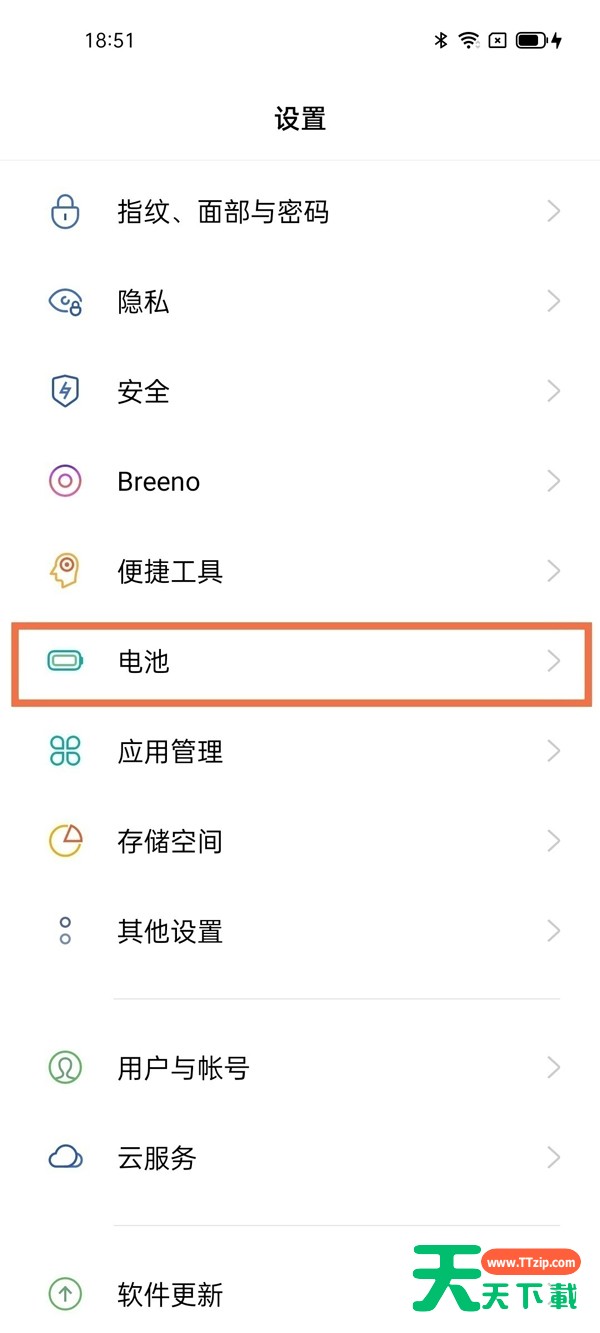Open 存储空间 storage settings

pos(300,842)
